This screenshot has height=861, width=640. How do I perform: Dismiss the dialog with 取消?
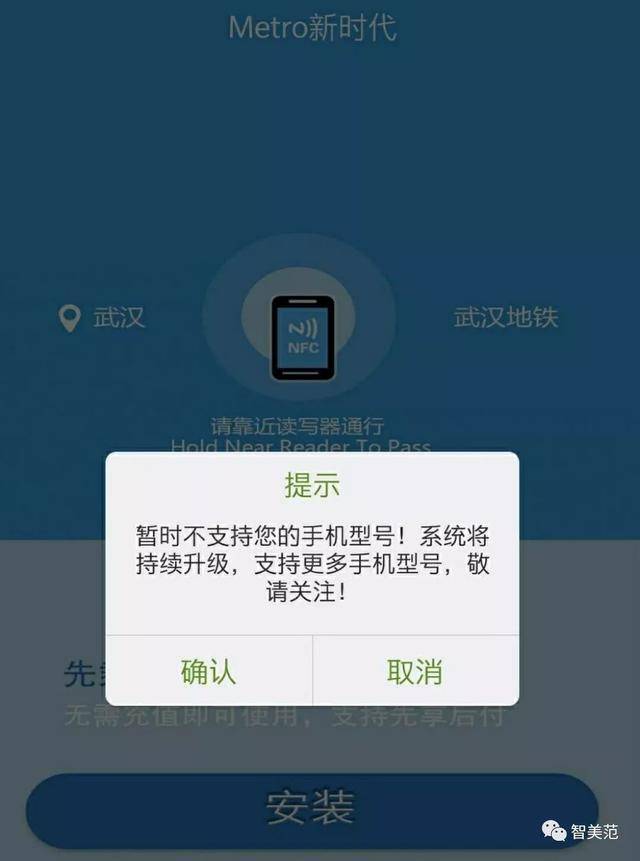416,670
